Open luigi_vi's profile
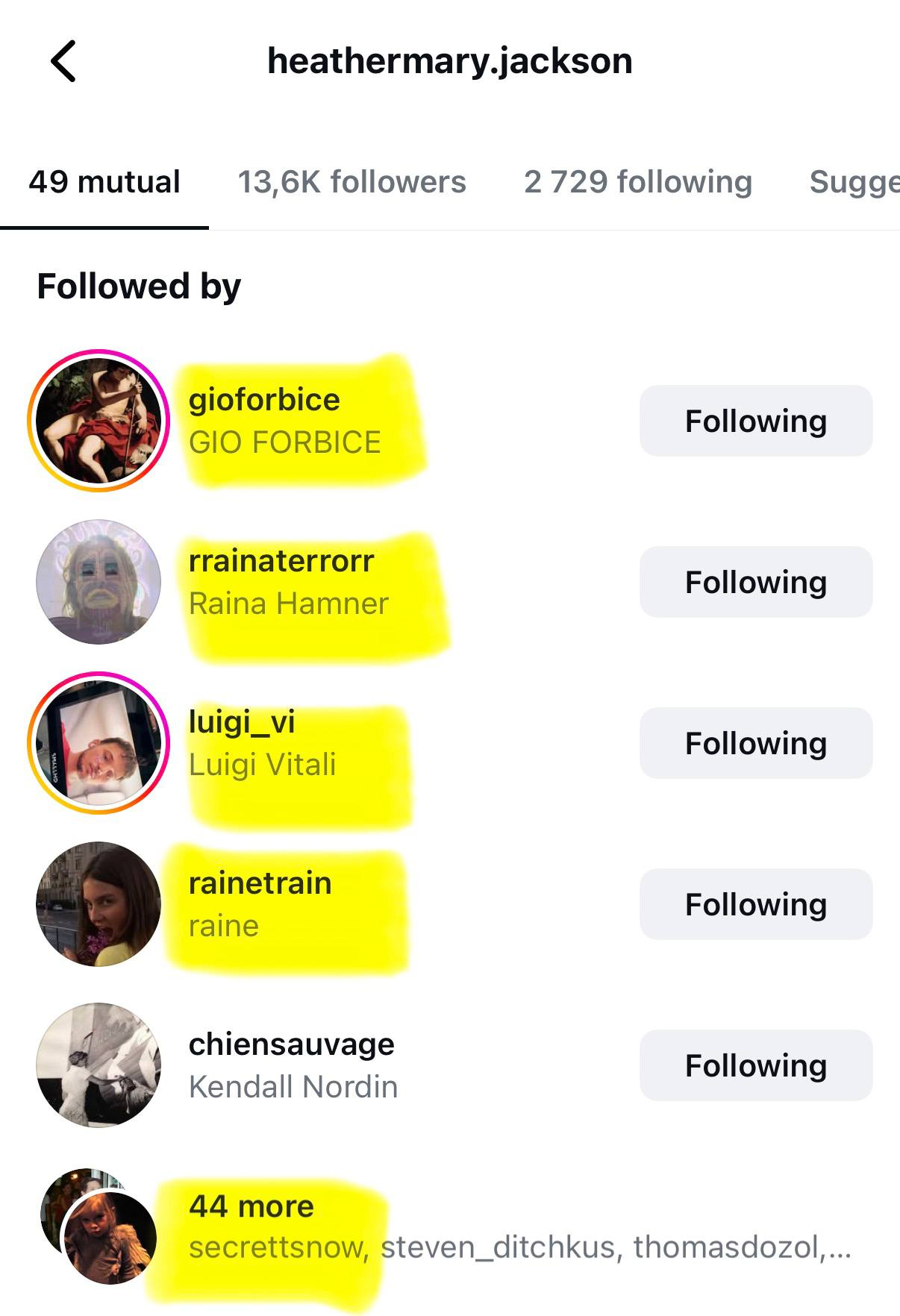The width and height of the screenshot is (900, 1316). tap(261, 743)
